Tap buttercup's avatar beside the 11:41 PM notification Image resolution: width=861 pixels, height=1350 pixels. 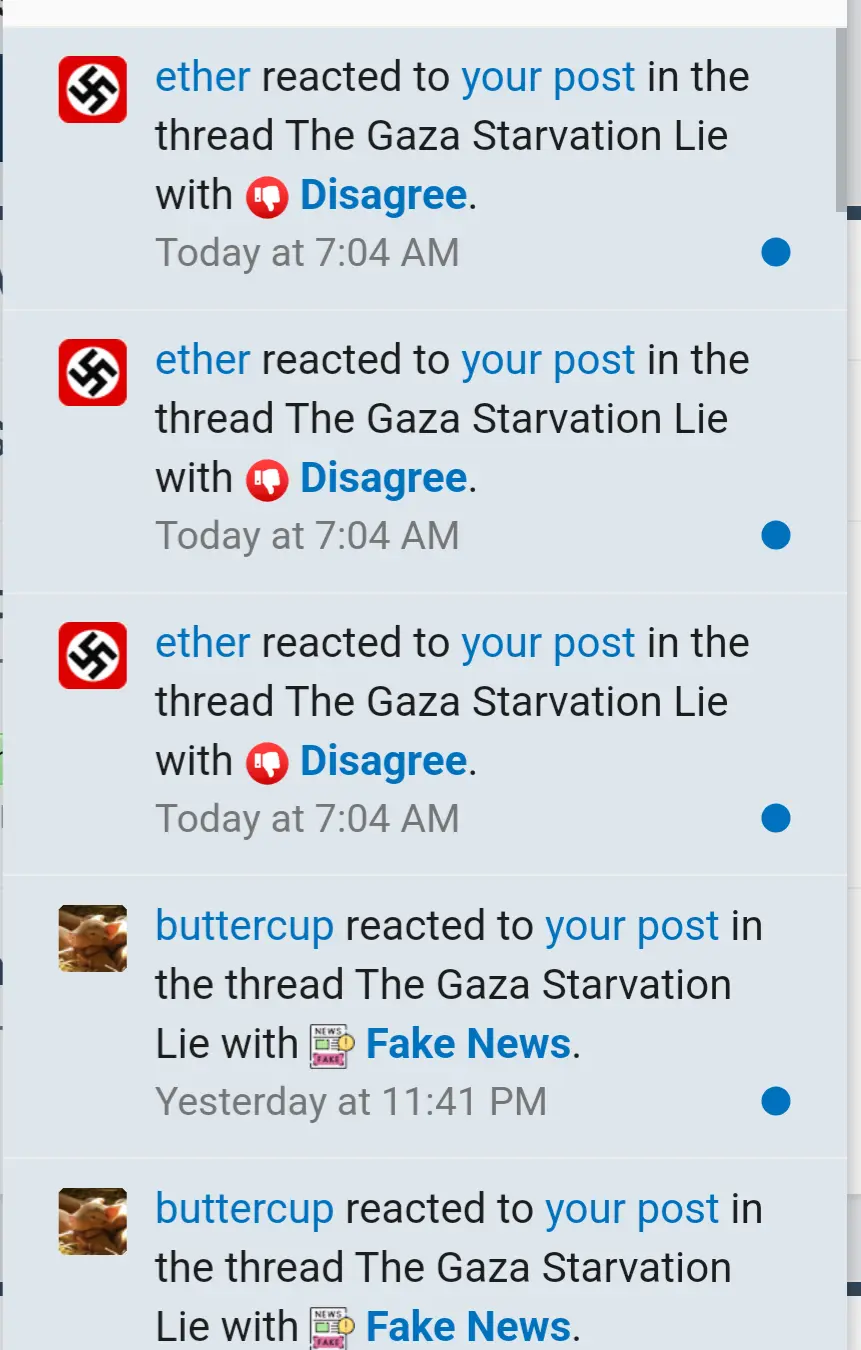[93, 938]
